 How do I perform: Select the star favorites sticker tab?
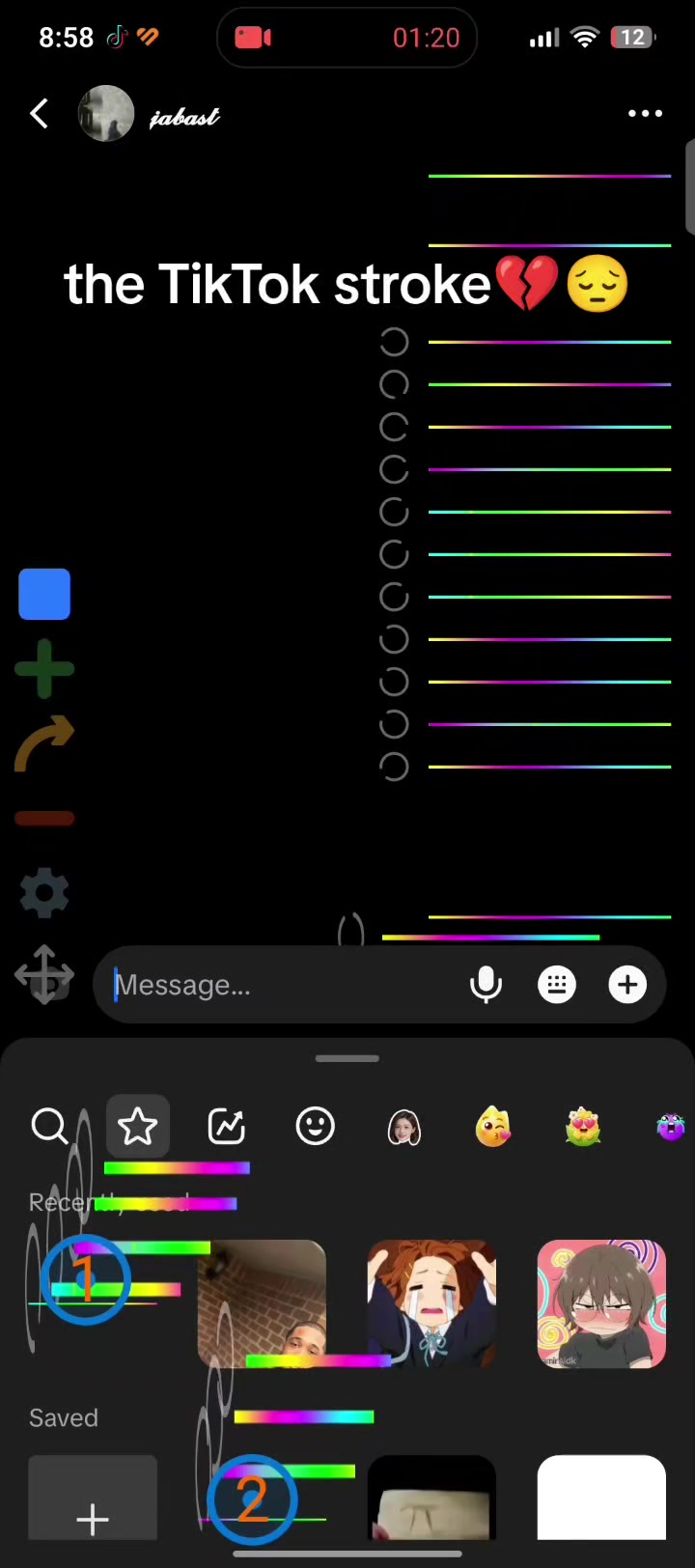[138, 1126]
